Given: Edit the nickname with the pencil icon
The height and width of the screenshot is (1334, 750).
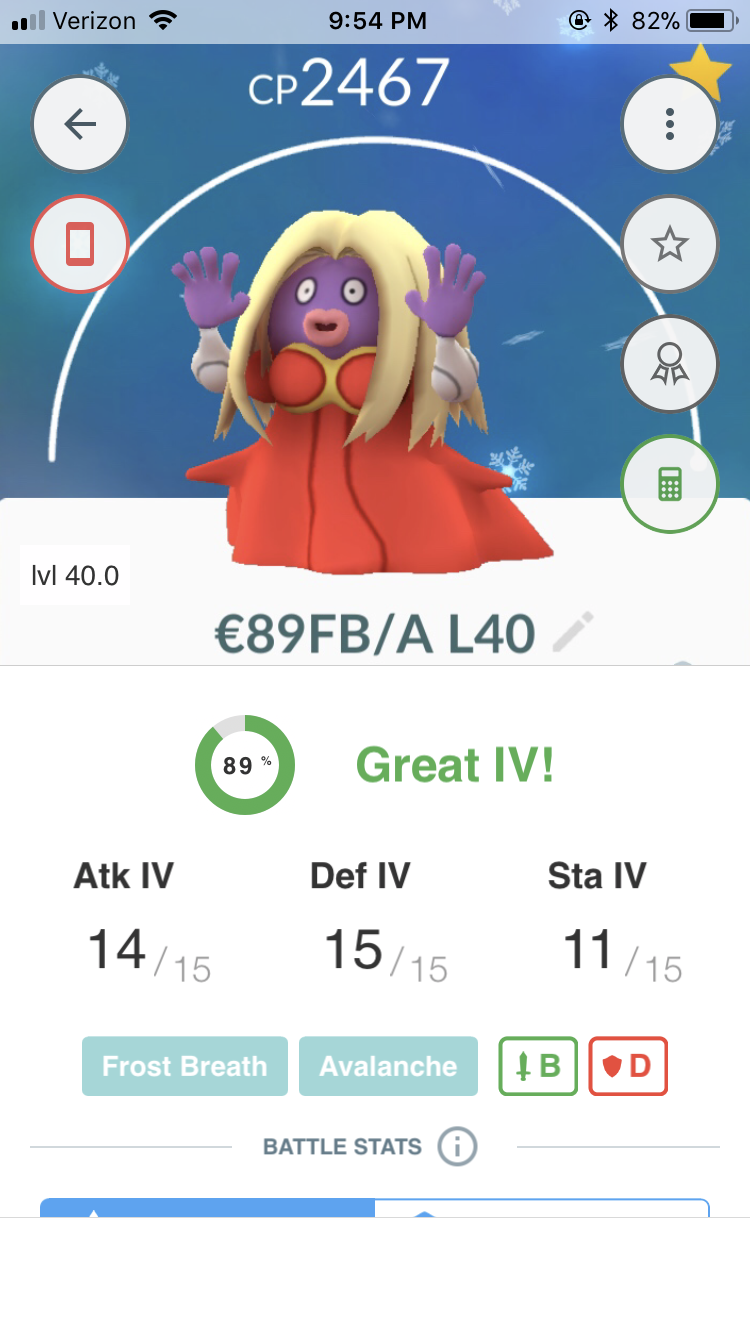Looking at the screenshot, I should 573,632.
